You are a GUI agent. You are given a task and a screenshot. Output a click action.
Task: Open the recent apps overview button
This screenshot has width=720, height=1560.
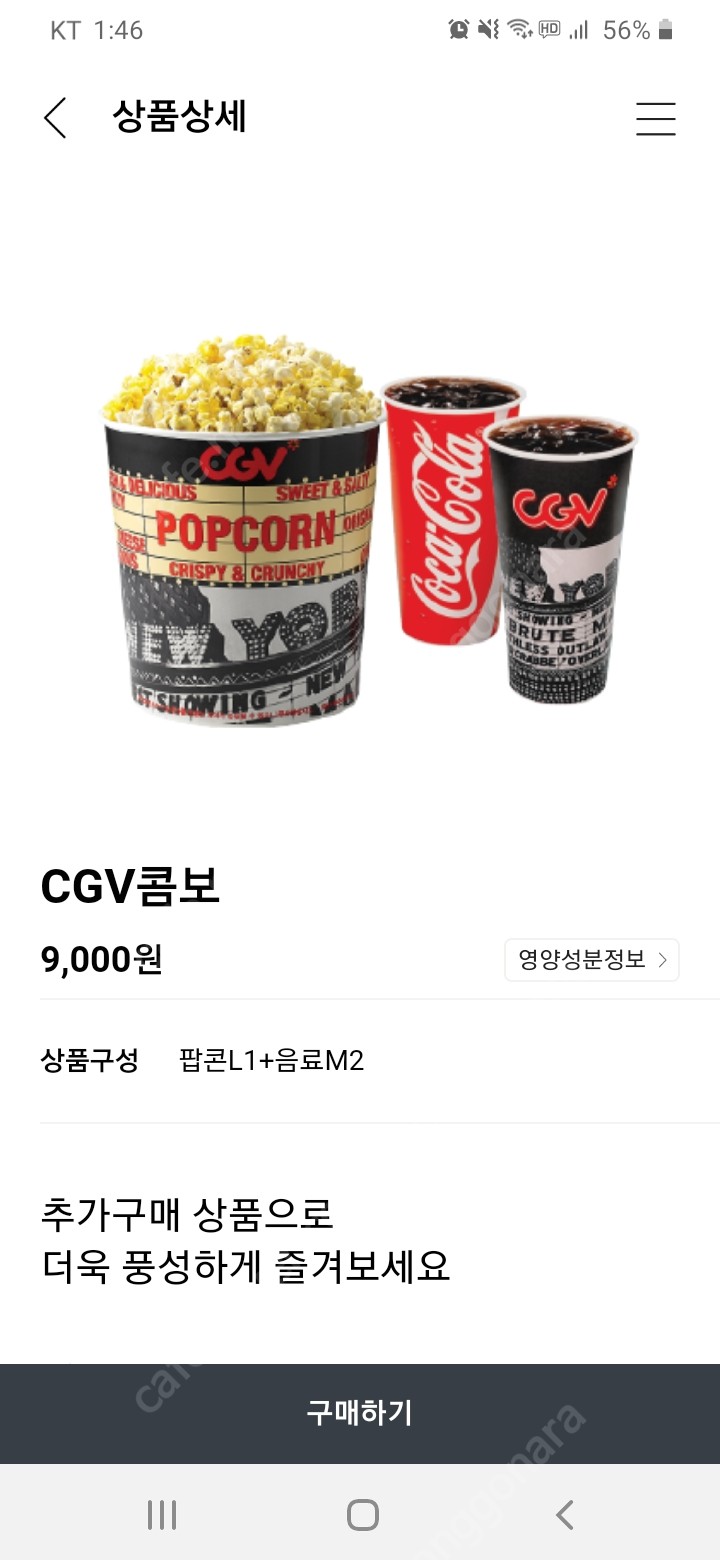point(160,1515)
